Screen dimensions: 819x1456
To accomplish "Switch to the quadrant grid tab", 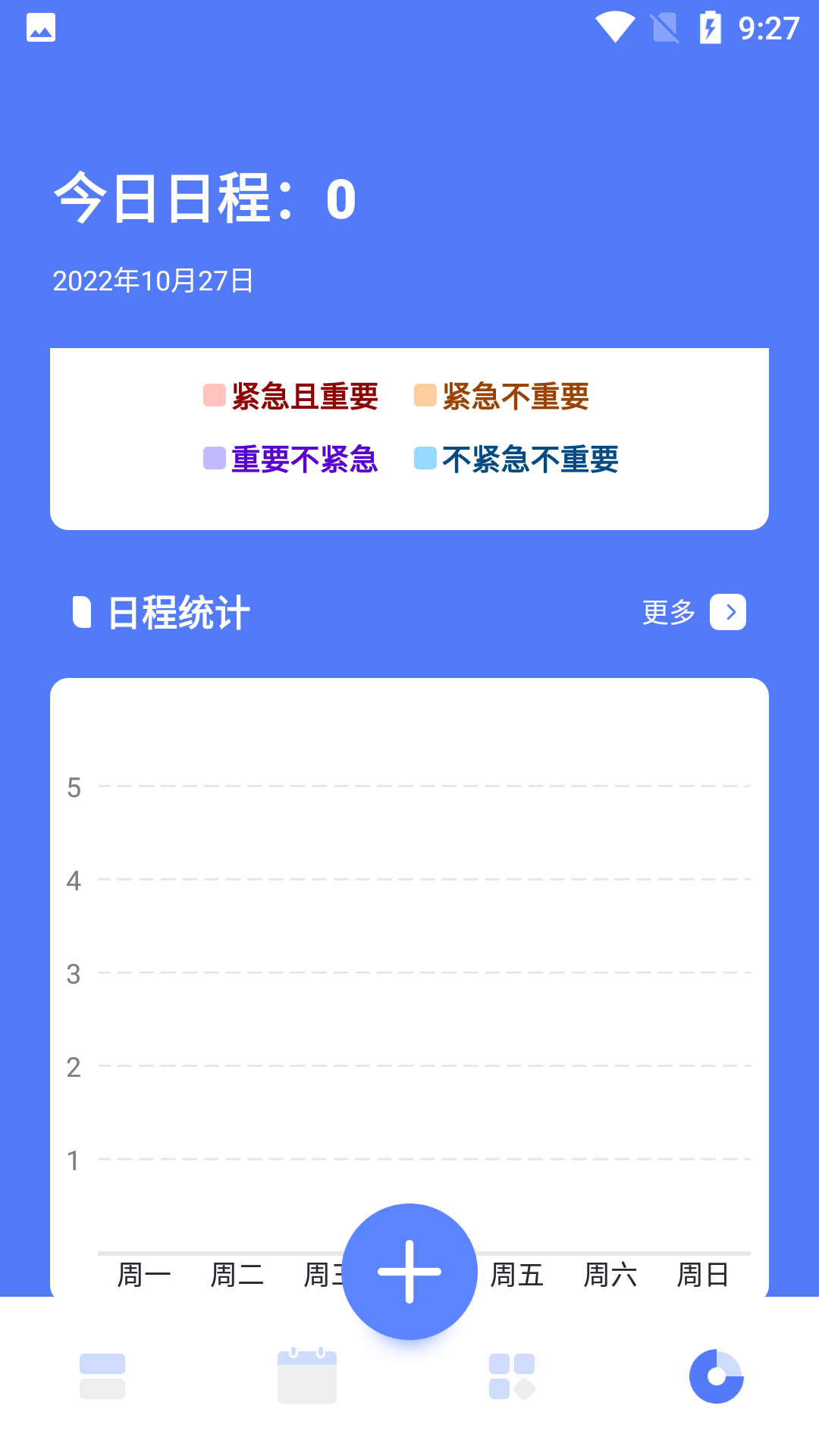I will (x=512, y=1376).
